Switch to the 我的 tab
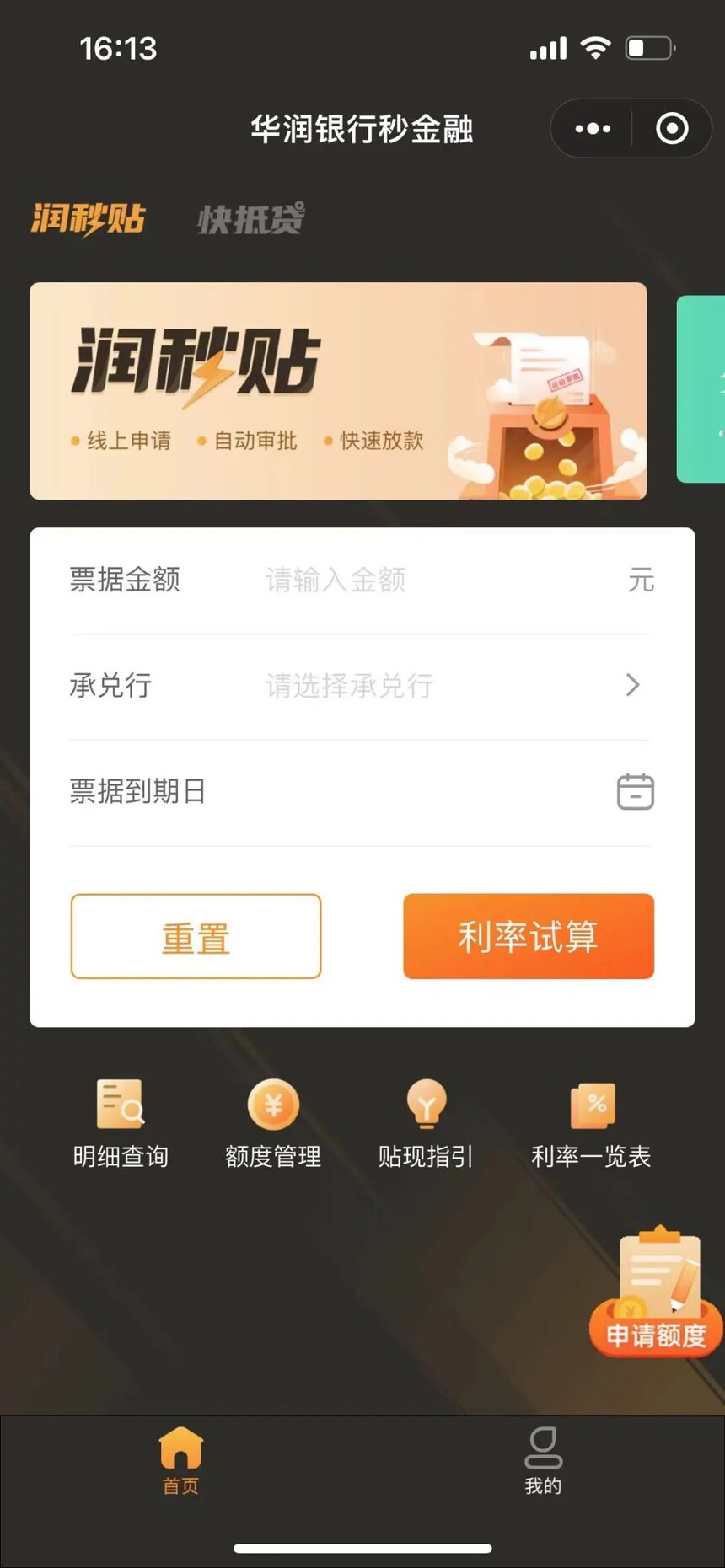The height and width of the screenshot is (1568, 725). coord(543,1461)
